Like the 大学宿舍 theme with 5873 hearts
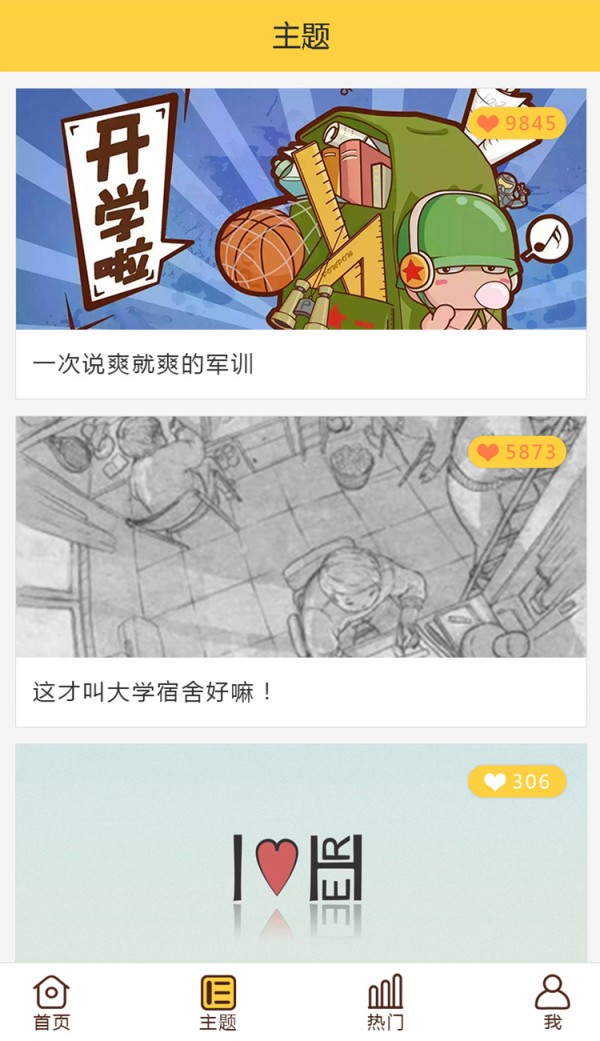 517,452
